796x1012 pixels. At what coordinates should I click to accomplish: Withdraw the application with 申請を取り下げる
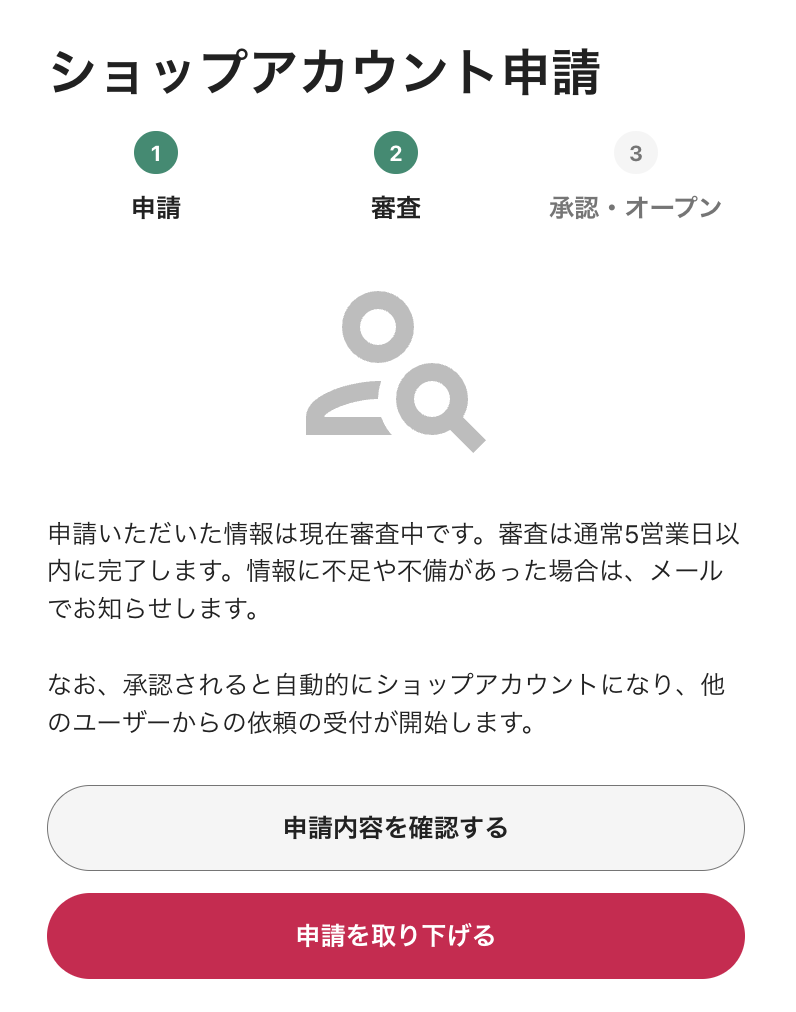(396, 936)
